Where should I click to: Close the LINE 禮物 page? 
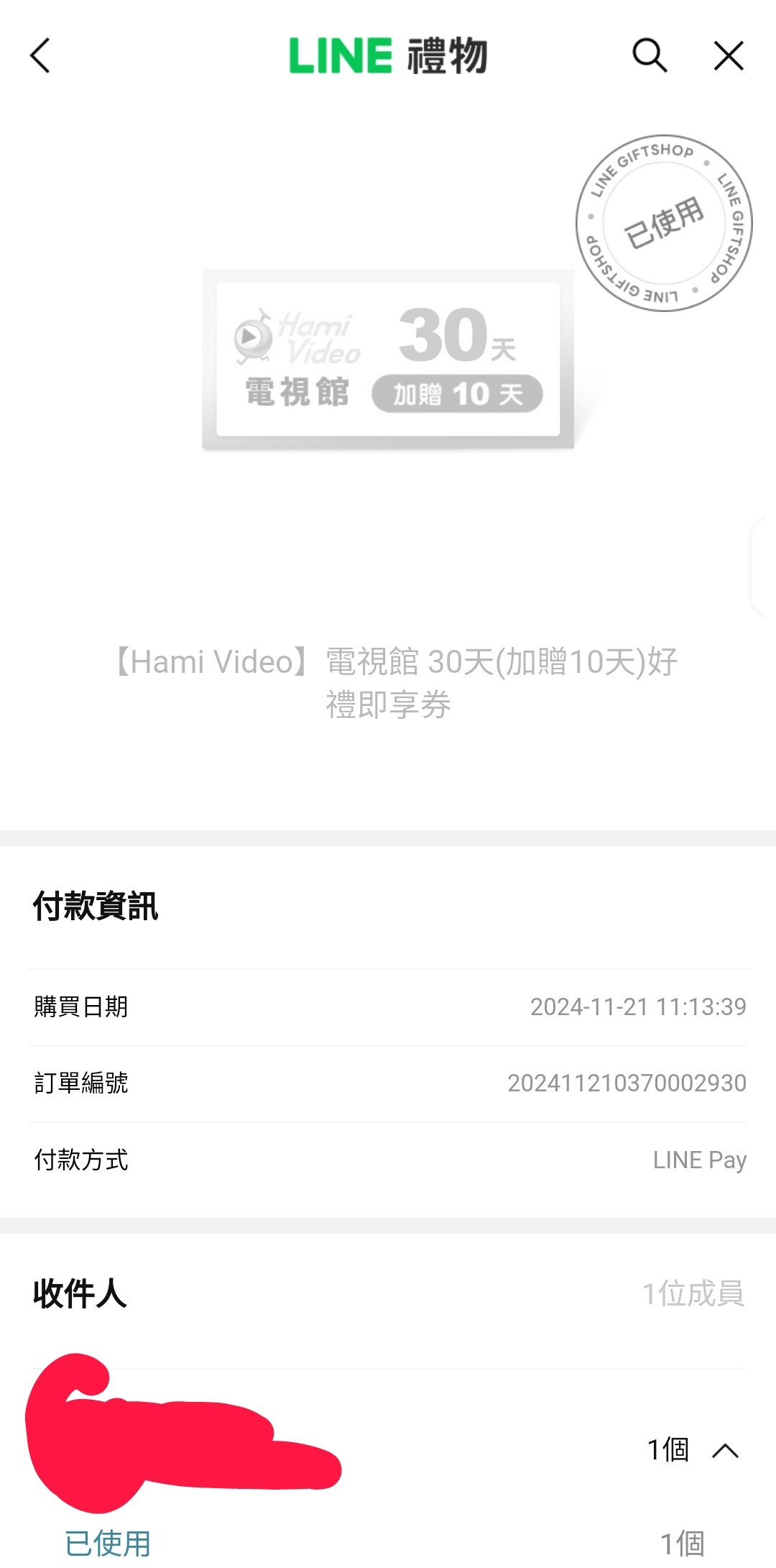729,56
